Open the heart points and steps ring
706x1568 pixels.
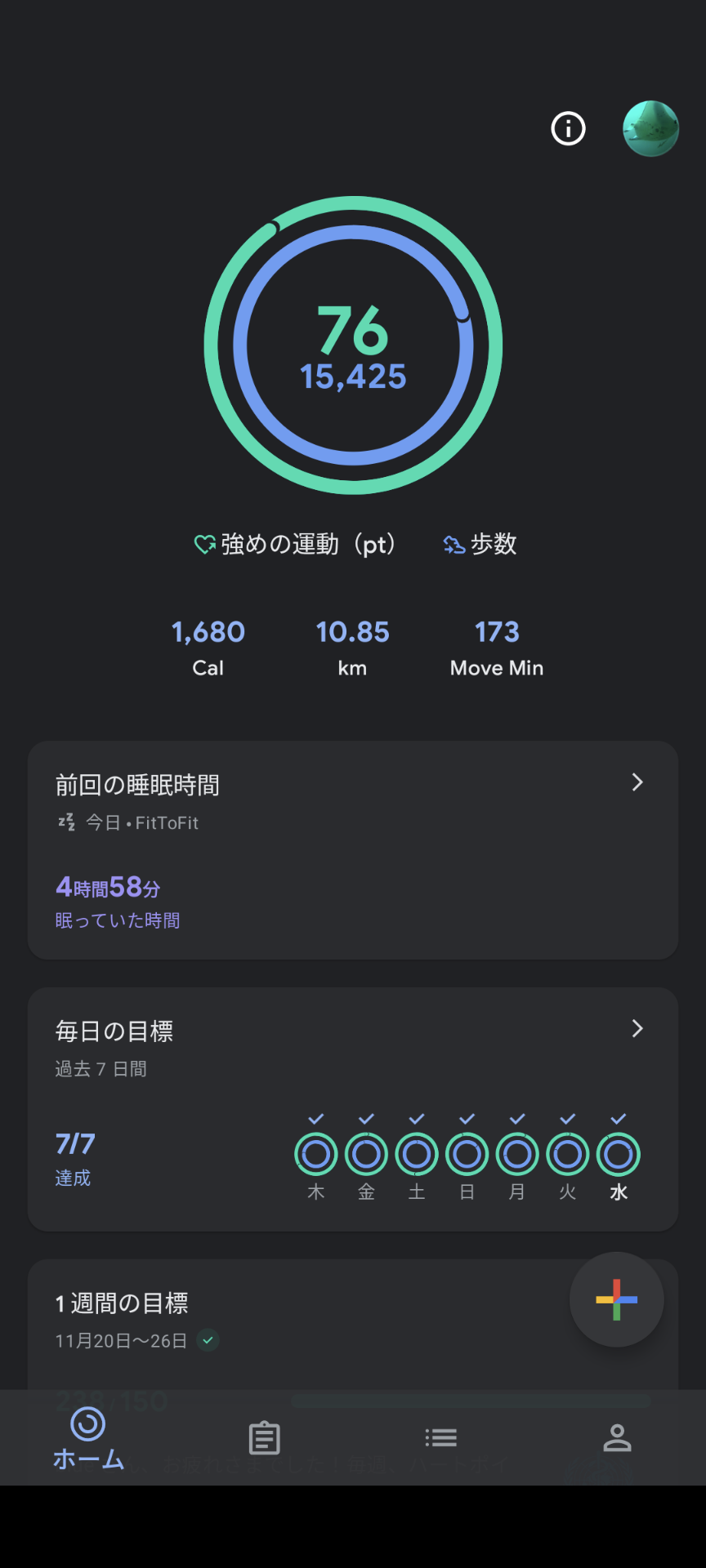click(353, 345)
